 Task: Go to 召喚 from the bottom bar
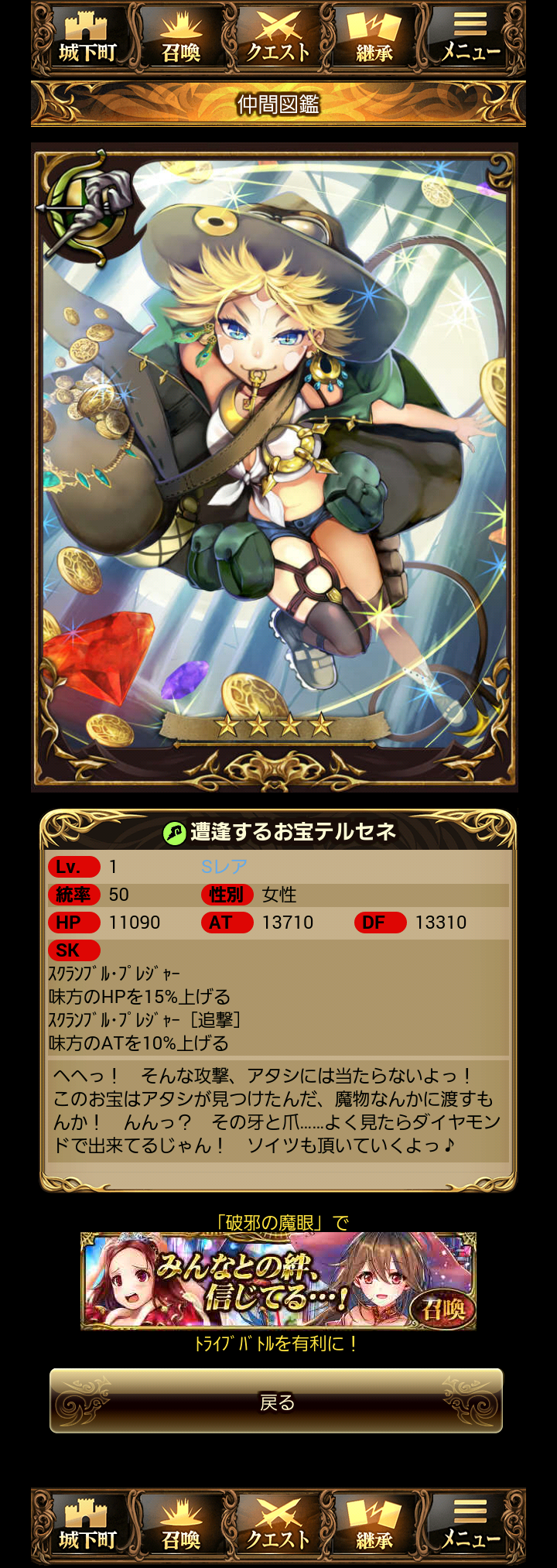[x=181, y=1525]
